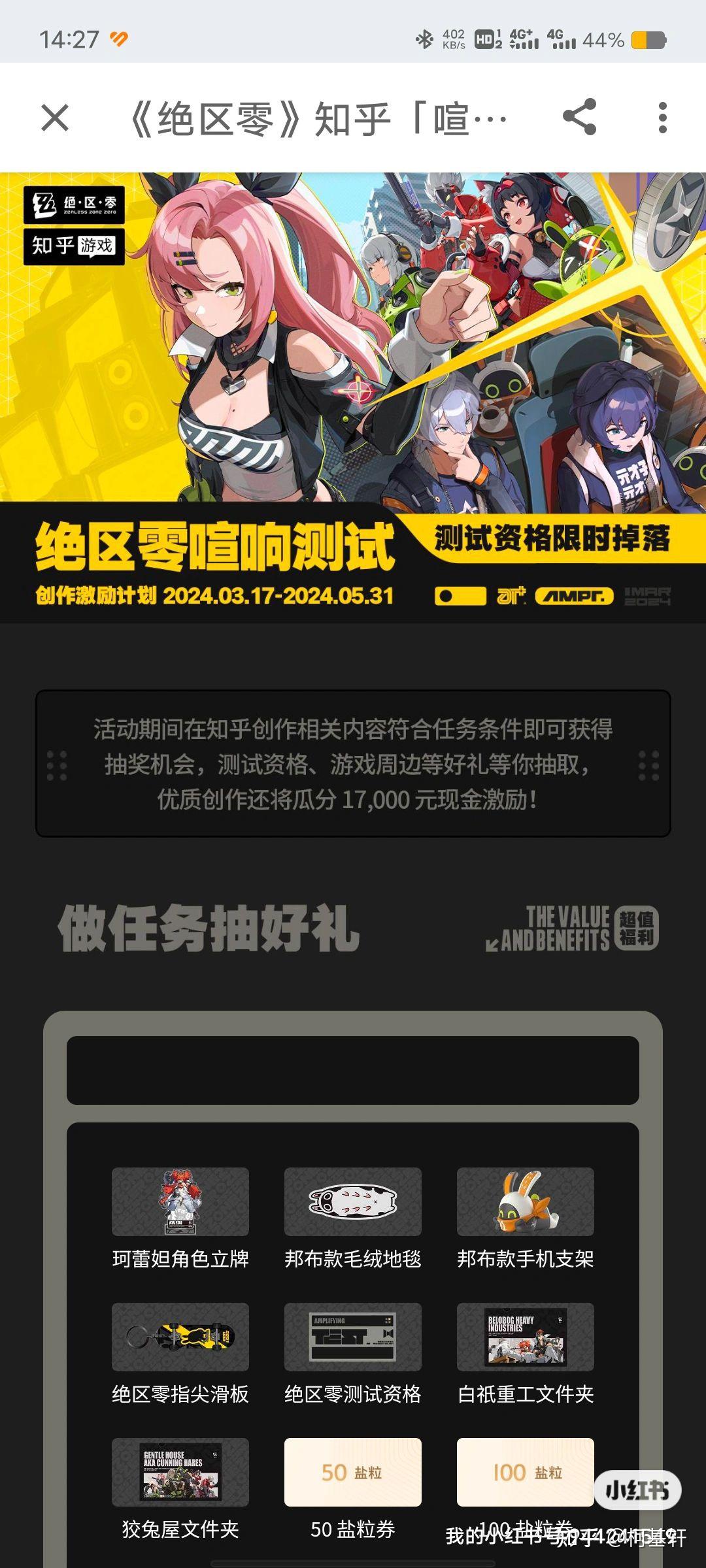Screen dimensions: 706x1568
Task: Open the three-dot overflow menu
Action: point(663,118)
